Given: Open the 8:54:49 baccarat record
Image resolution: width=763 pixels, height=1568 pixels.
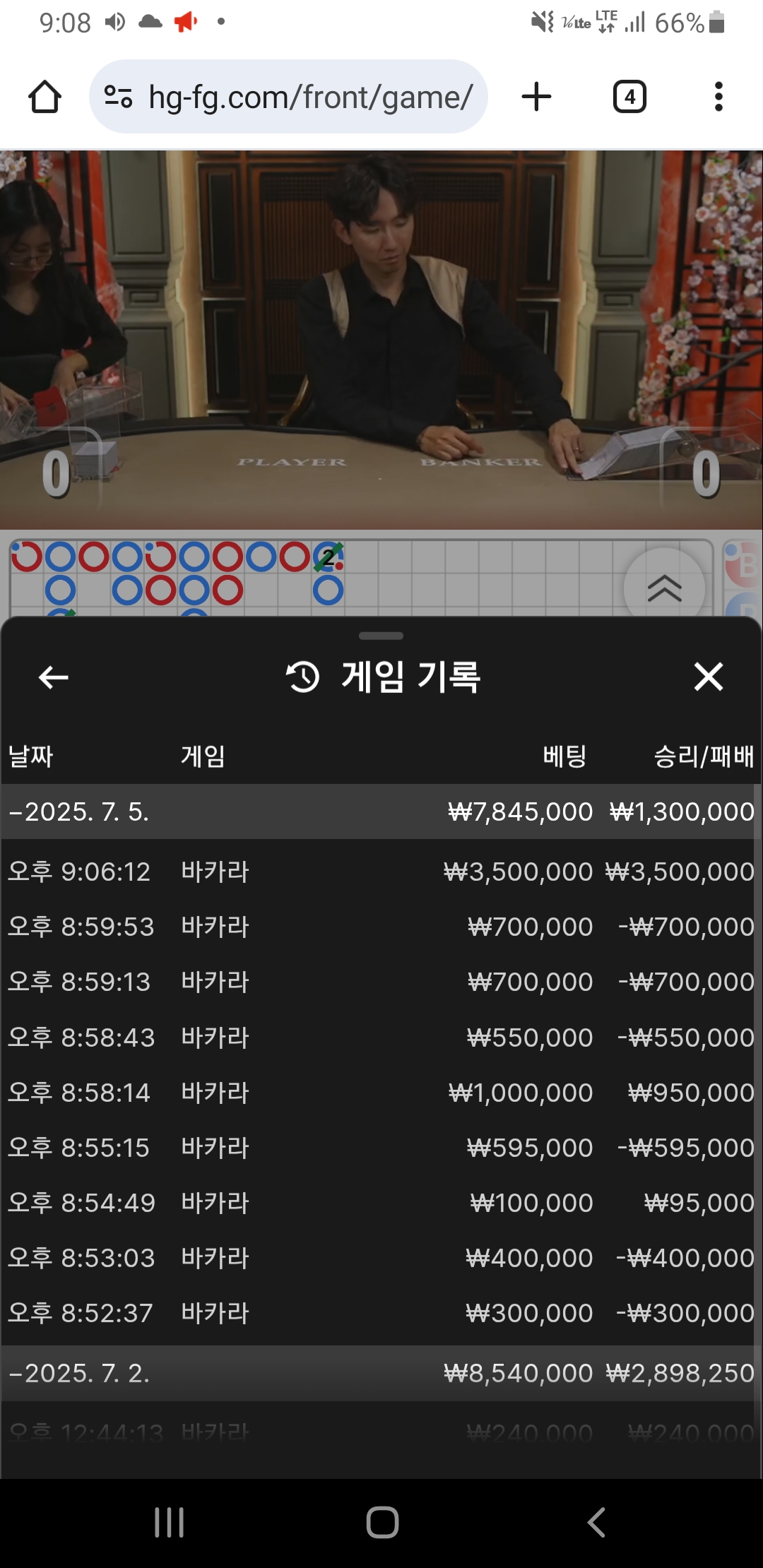Looking at the screenshot, I should click(x=381, y=1203).
